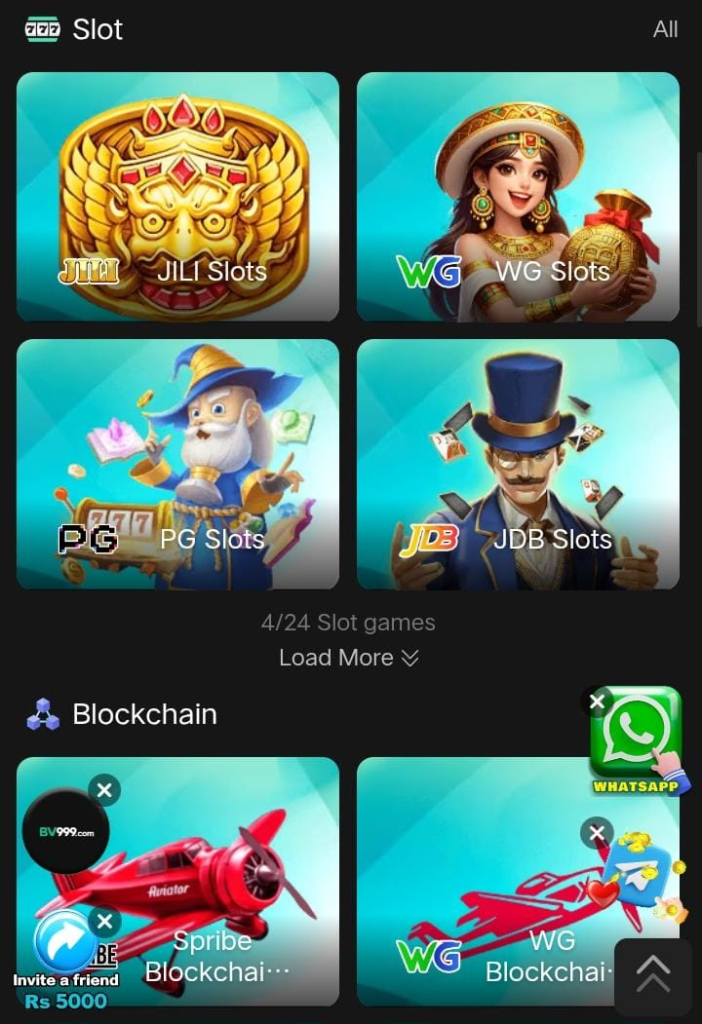Open the WG Slots card
This screenshot has height=1024, width=702.
click(518, 196)
